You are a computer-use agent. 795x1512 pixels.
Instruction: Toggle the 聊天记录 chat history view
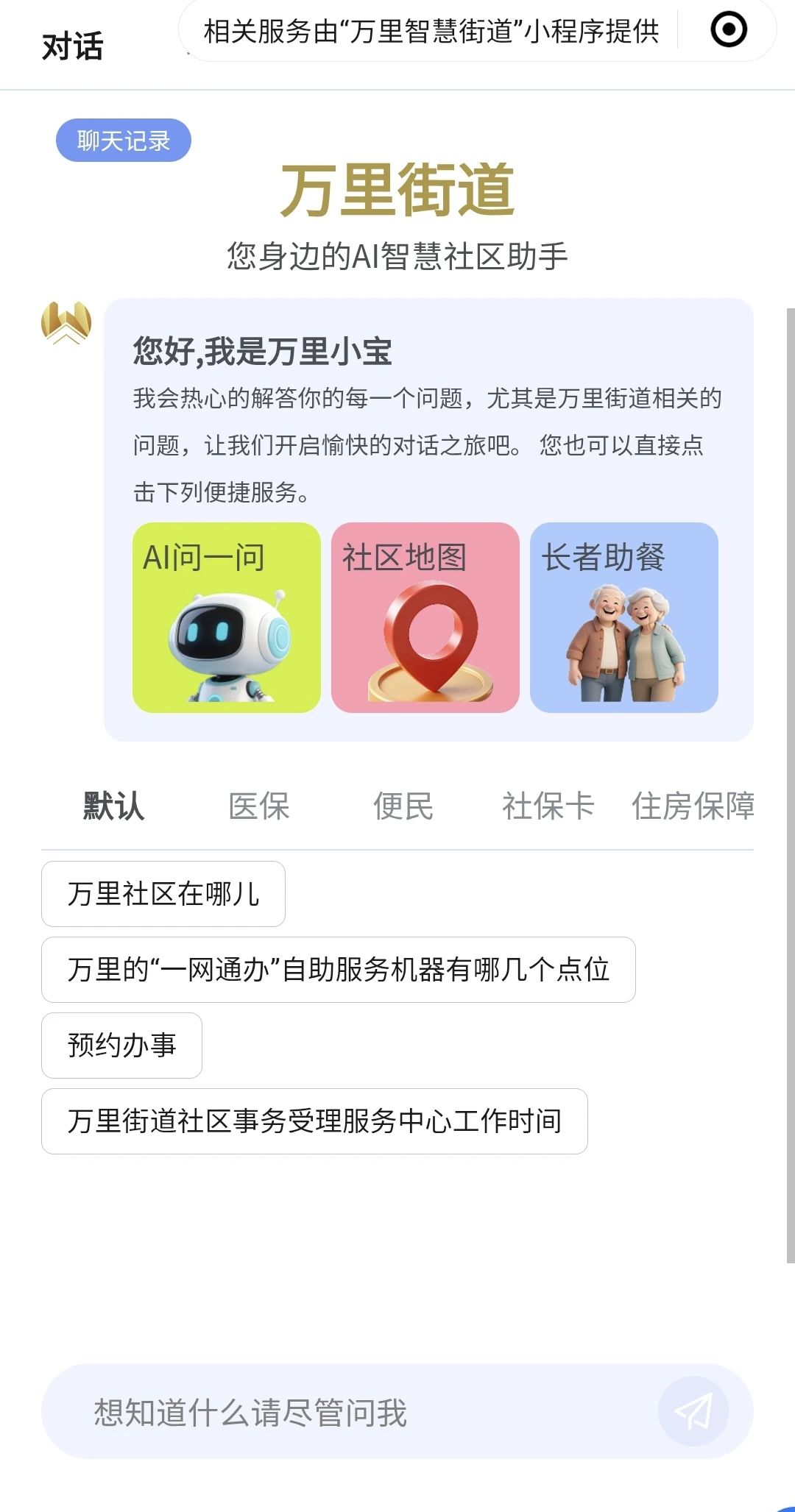[x=124, y=140]
